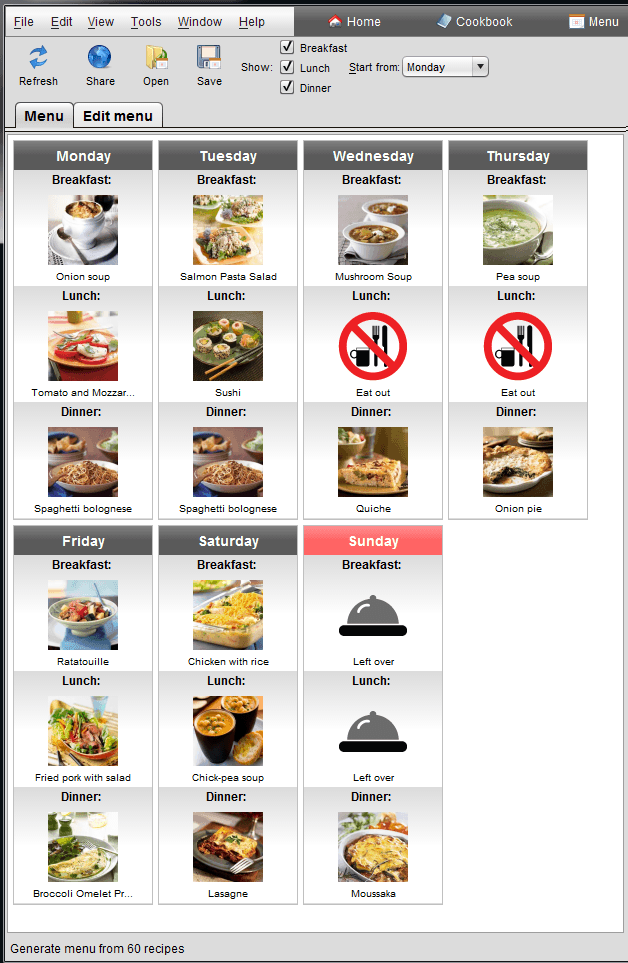Open Saturday's Lasagne dinner recipe
Image resolution: width=628 pixels, height=963 pixels.
228,847
